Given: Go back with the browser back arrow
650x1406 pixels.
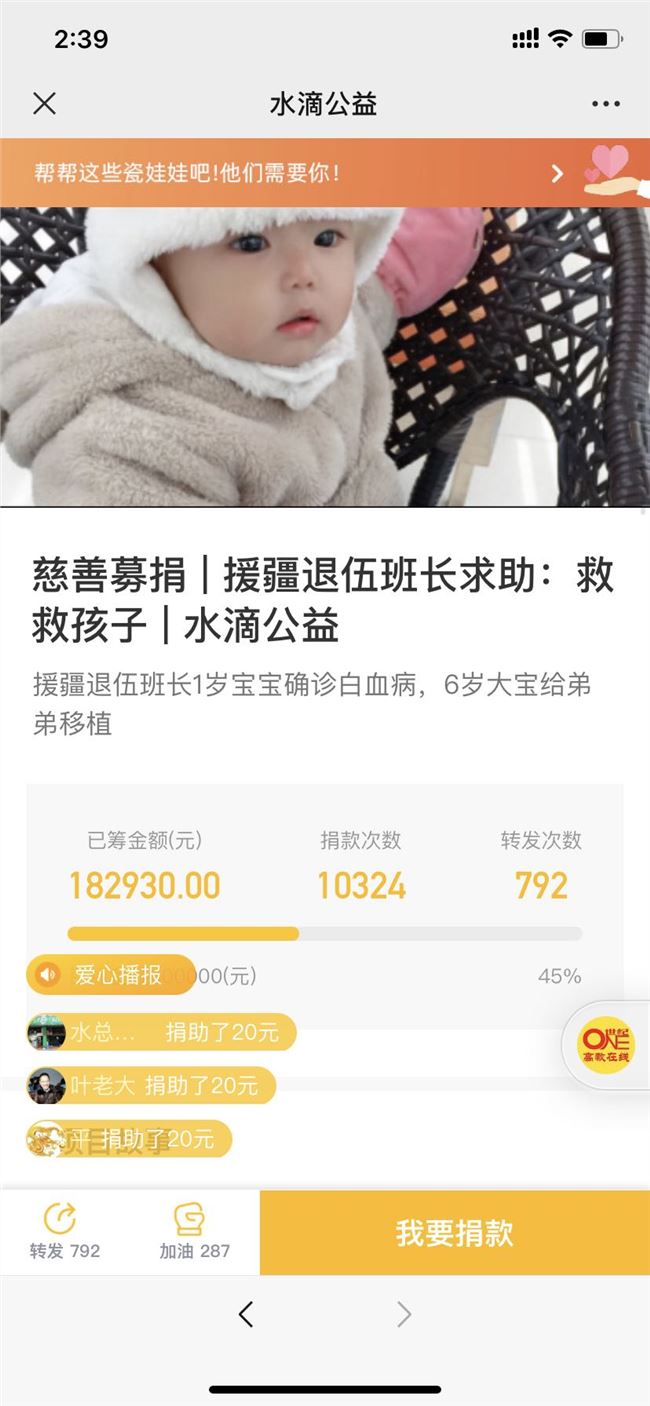Looking at the screenshot, I should [x=246, y=1314].
